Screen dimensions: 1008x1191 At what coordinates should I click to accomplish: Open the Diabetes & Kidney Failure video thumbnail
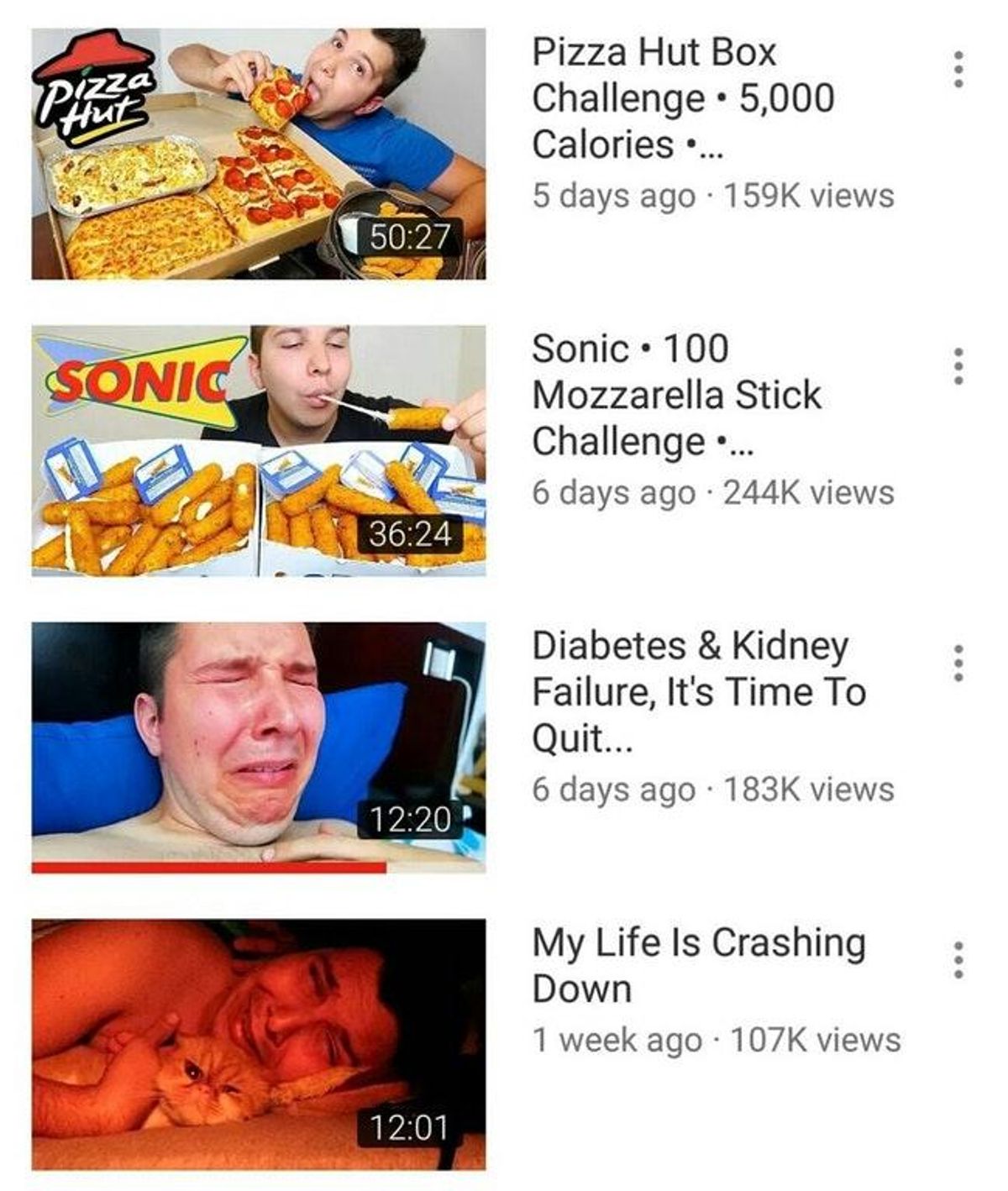pyautogui.click(x=258, y=747)
